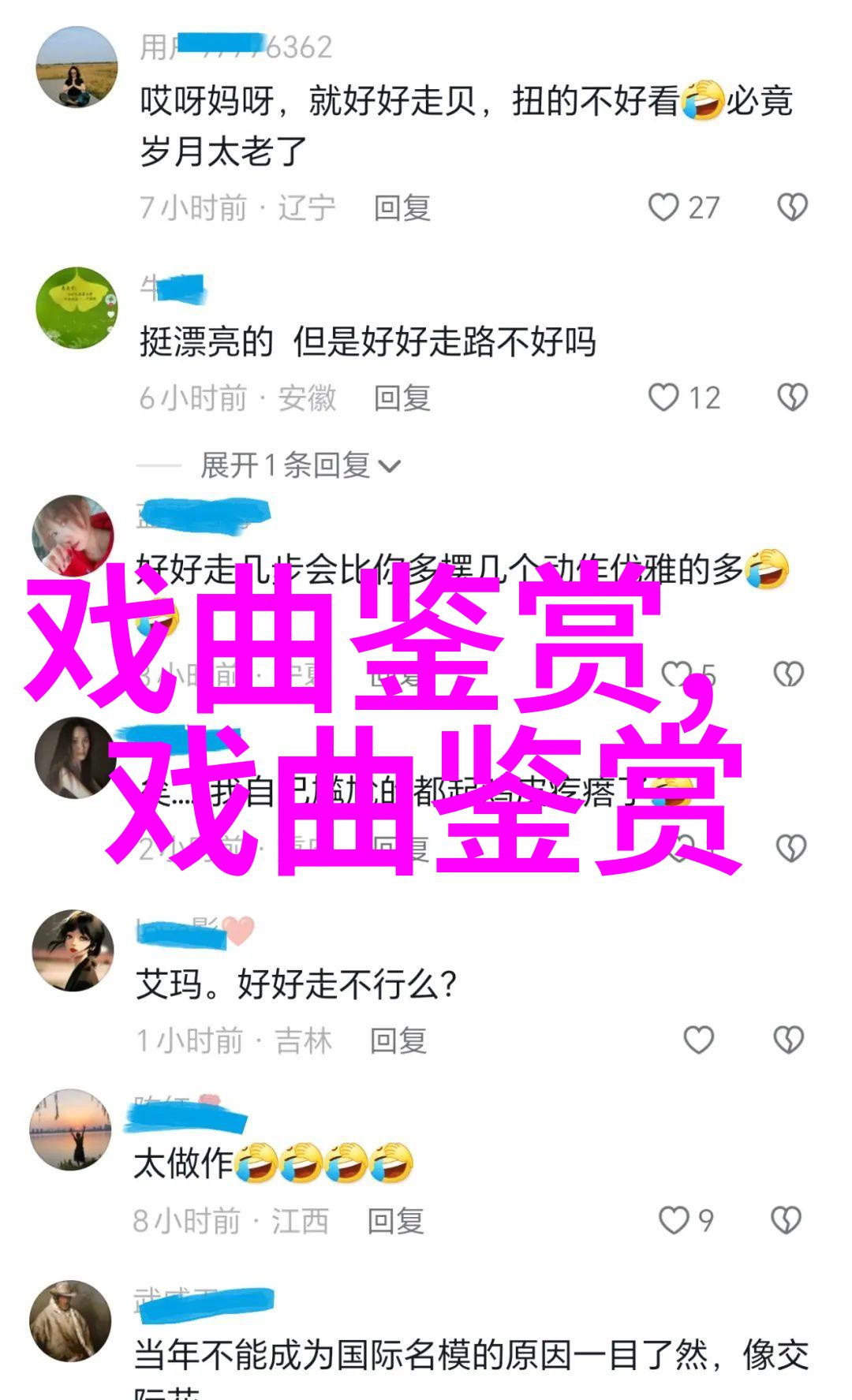This screenshot has height=1400, width=852.
Task: Dislike the comment from Jilin
Action: (x=788, y=1040)
